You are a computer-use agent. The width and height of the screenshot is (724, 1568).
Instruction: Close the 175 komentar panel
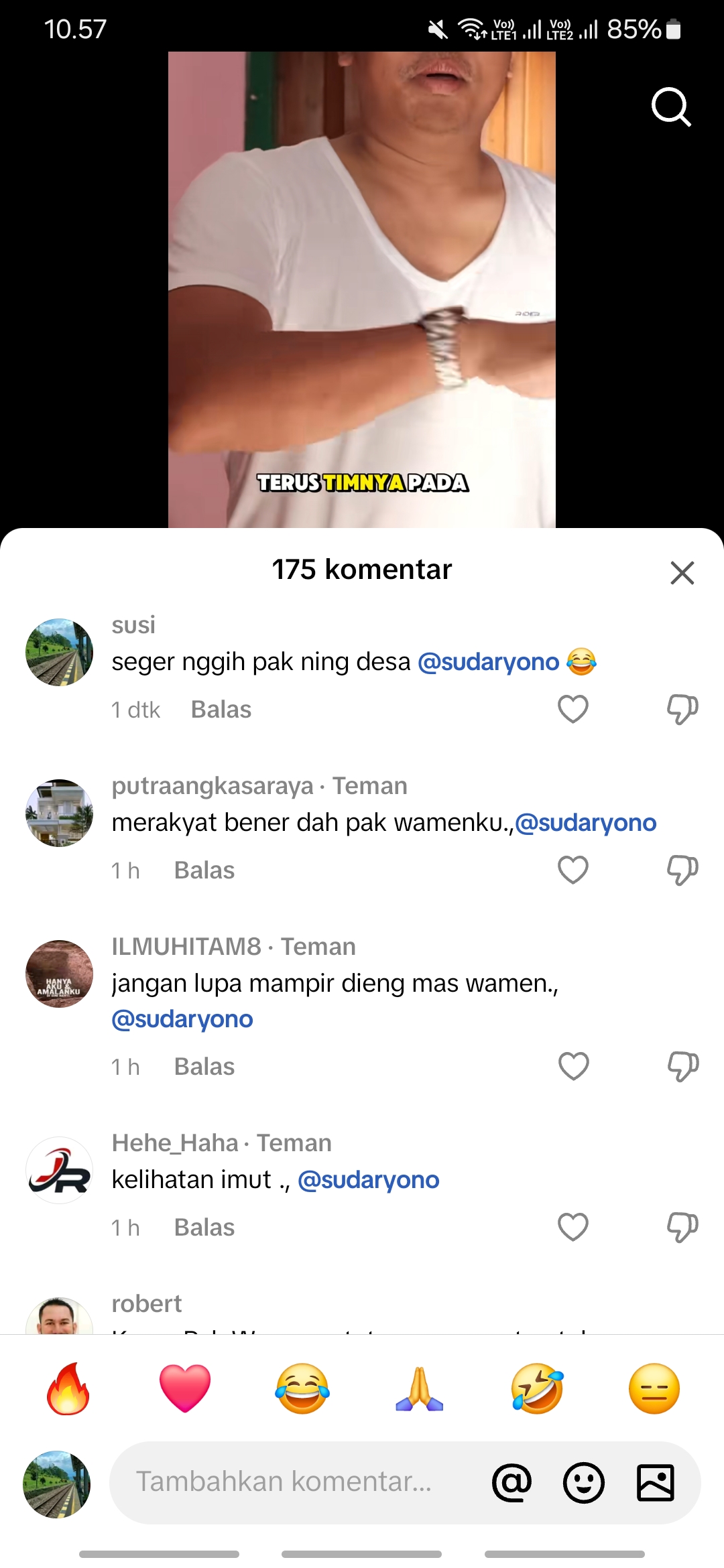(x=682, y=573)
